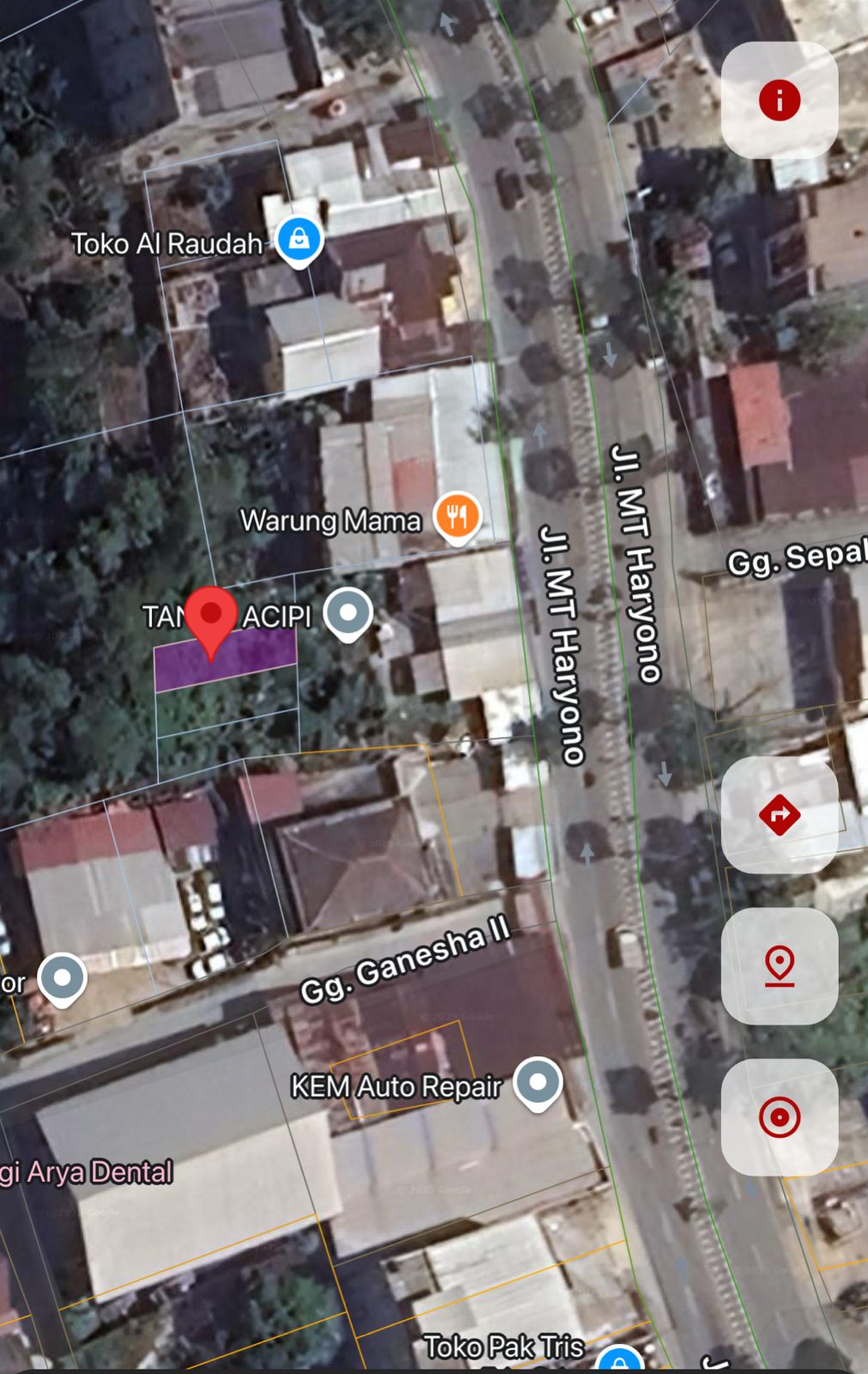
Task: Tap the red pin on purple parcel
Action: (210, 617)
